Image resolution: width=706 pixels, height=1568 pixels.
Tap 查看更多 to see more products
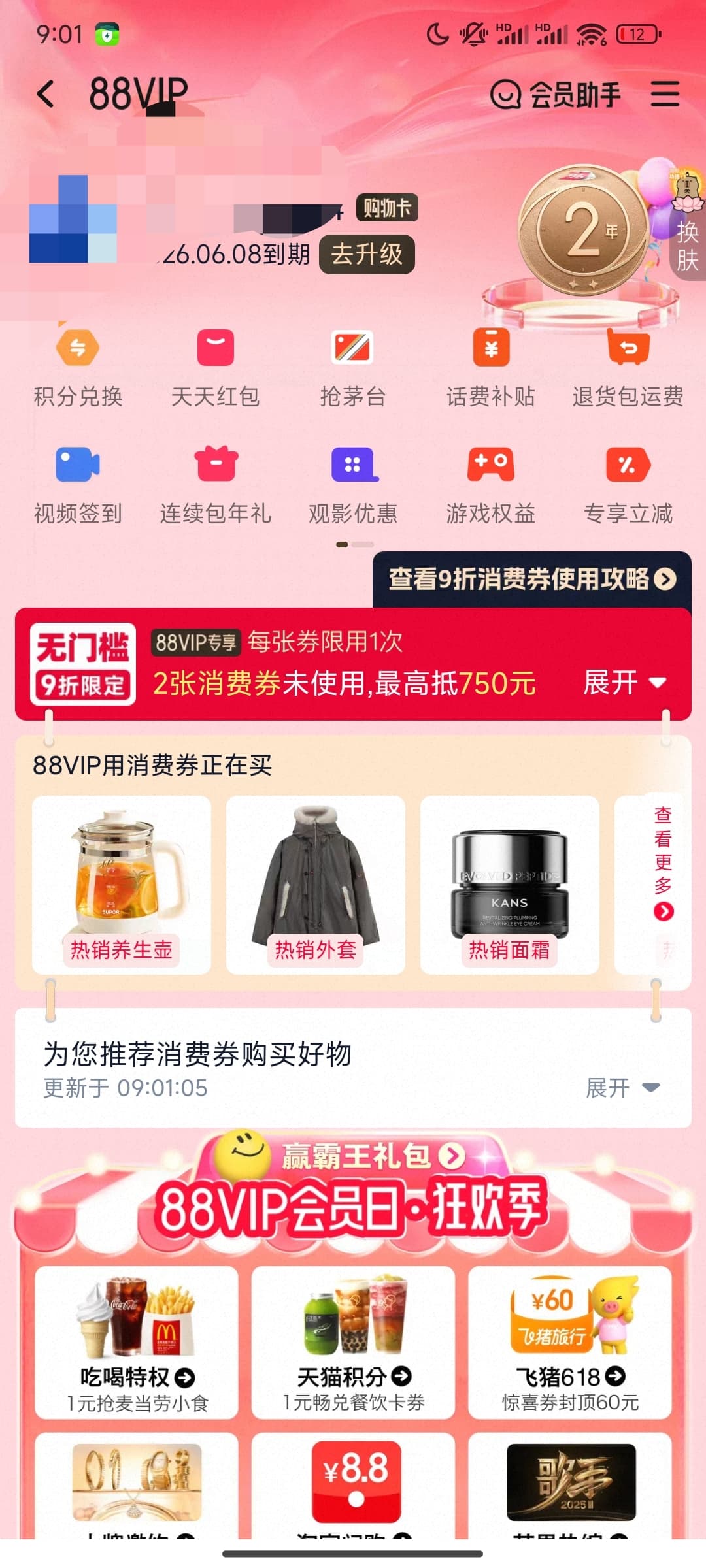tap(663, 863)
